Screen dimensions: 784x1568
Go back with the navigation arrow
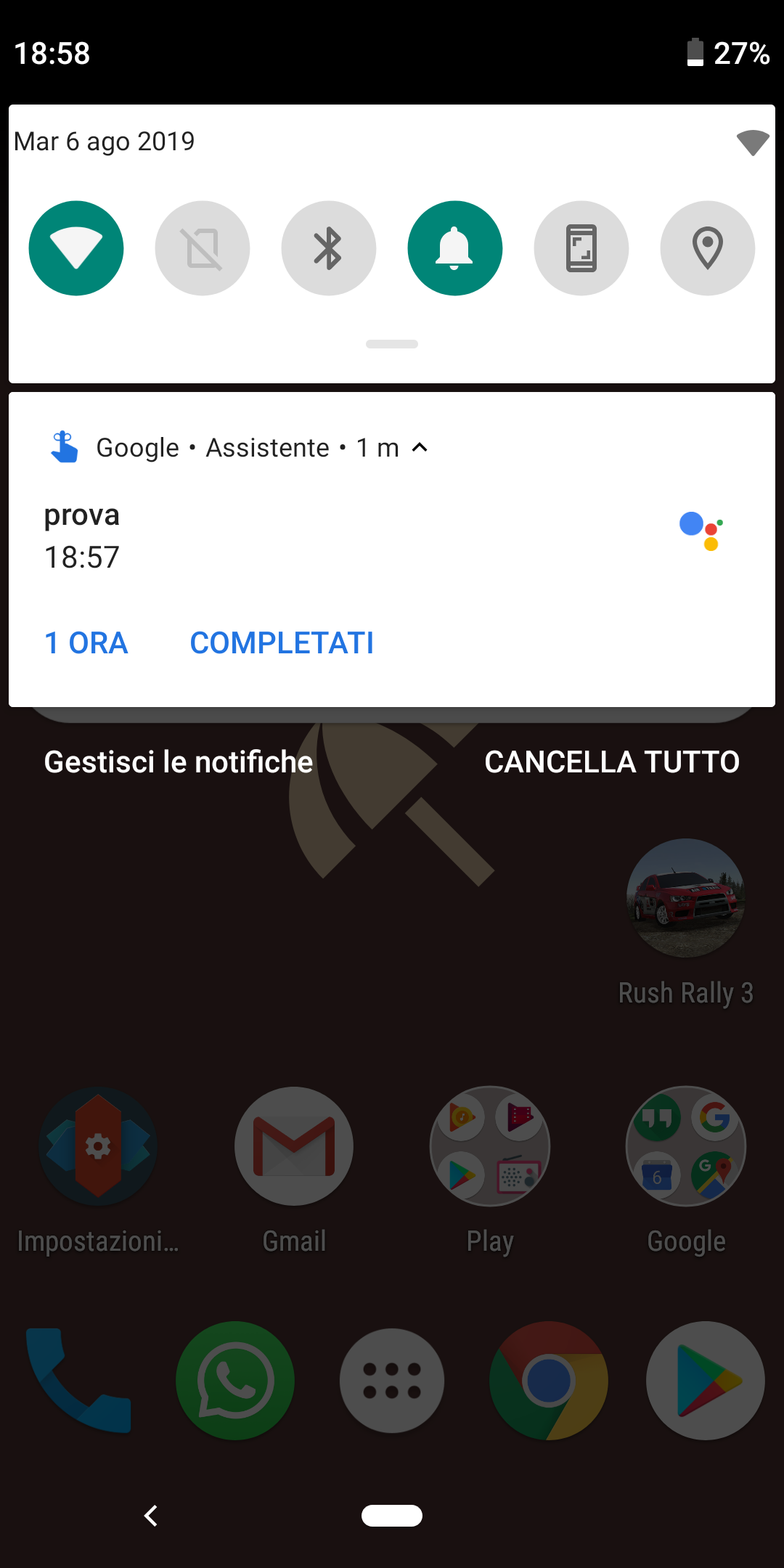(151, 1516)
